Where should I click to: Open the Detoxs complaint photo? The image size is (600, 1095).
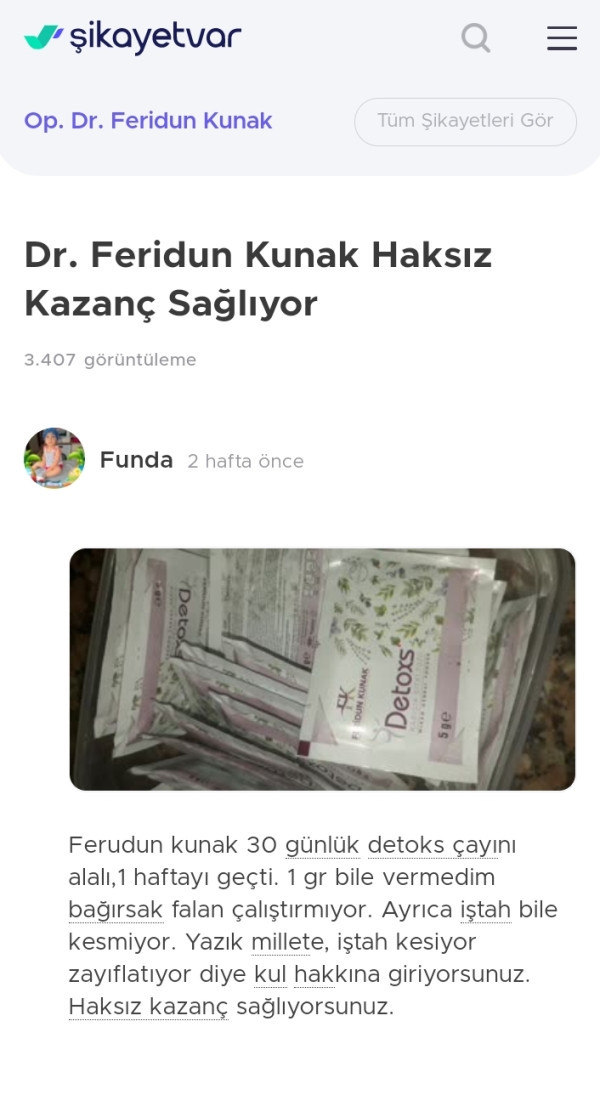(x=322, y=669)
